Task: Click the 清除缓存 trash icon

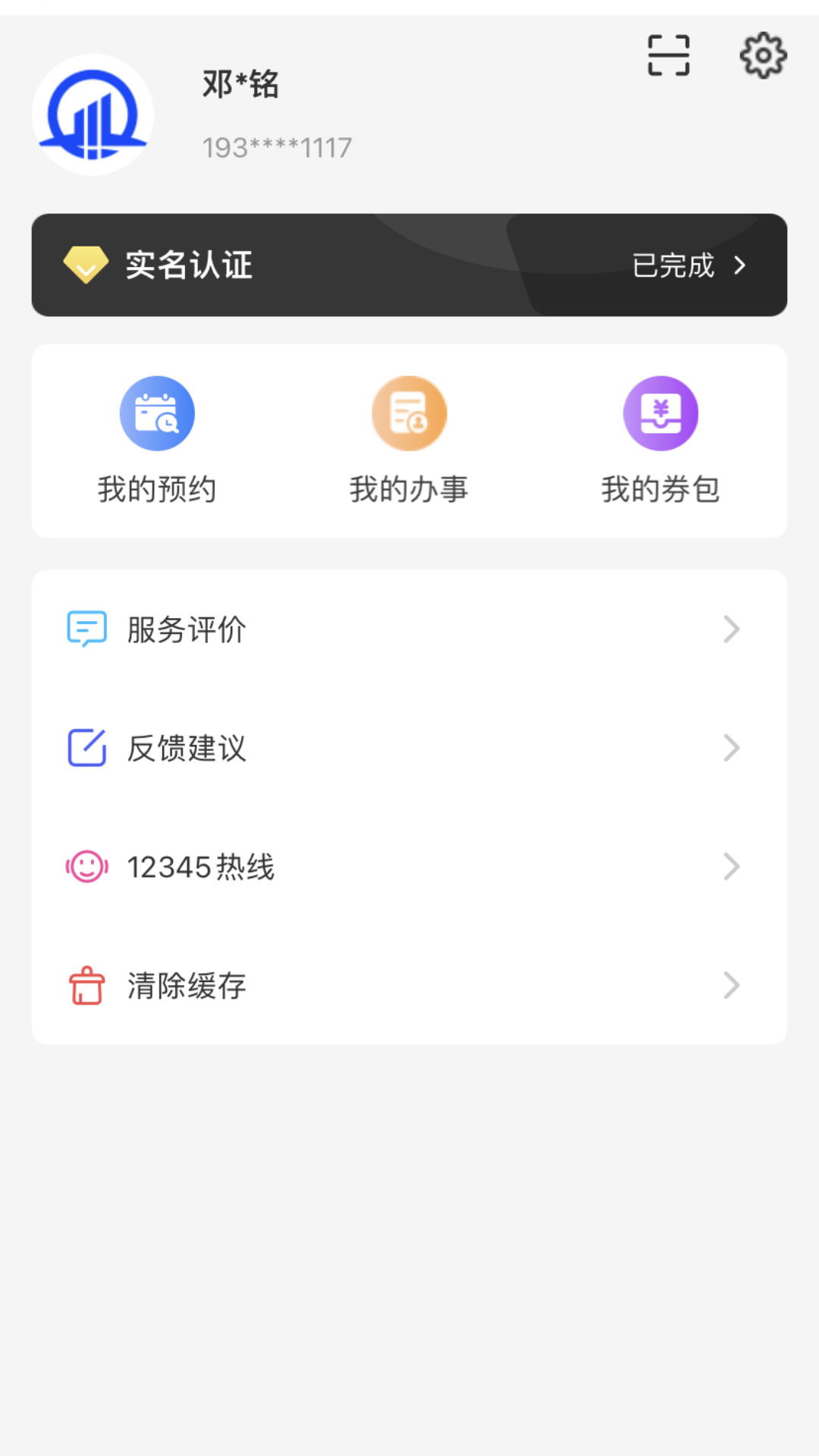Action: click(86, 986)
